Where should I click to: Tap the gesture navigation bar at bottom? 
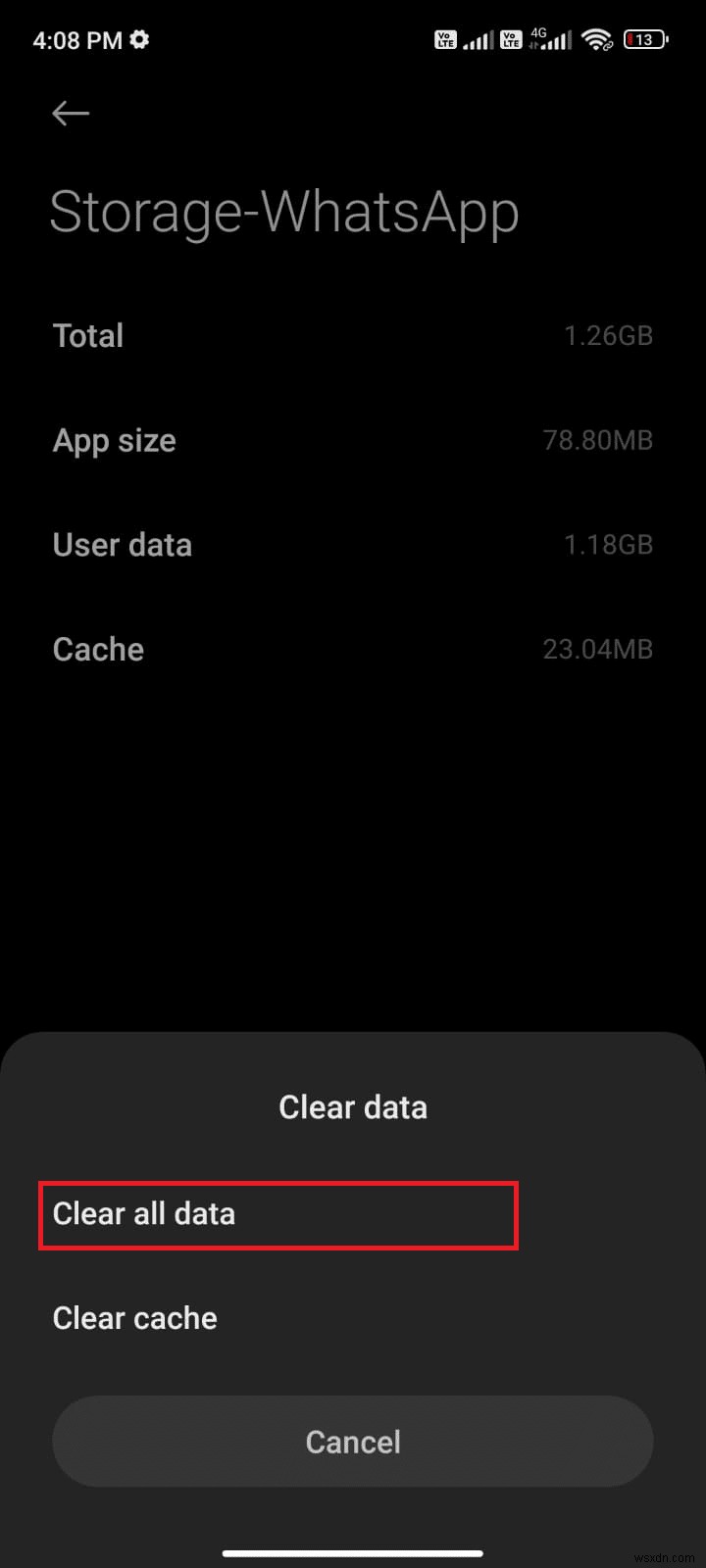[x=353, y=1553]
